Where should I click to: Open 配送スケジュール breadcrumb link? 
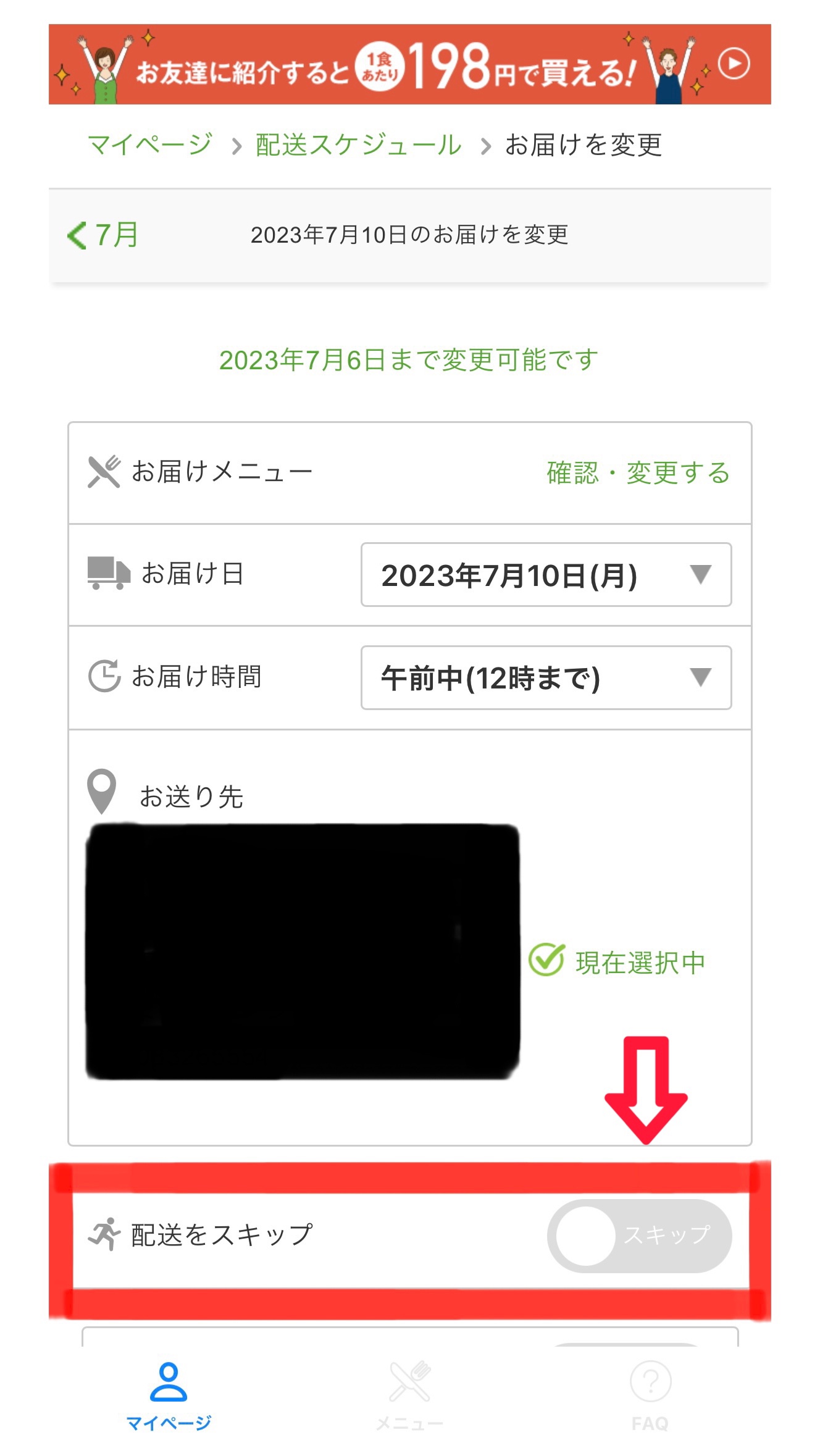point(358,145)
